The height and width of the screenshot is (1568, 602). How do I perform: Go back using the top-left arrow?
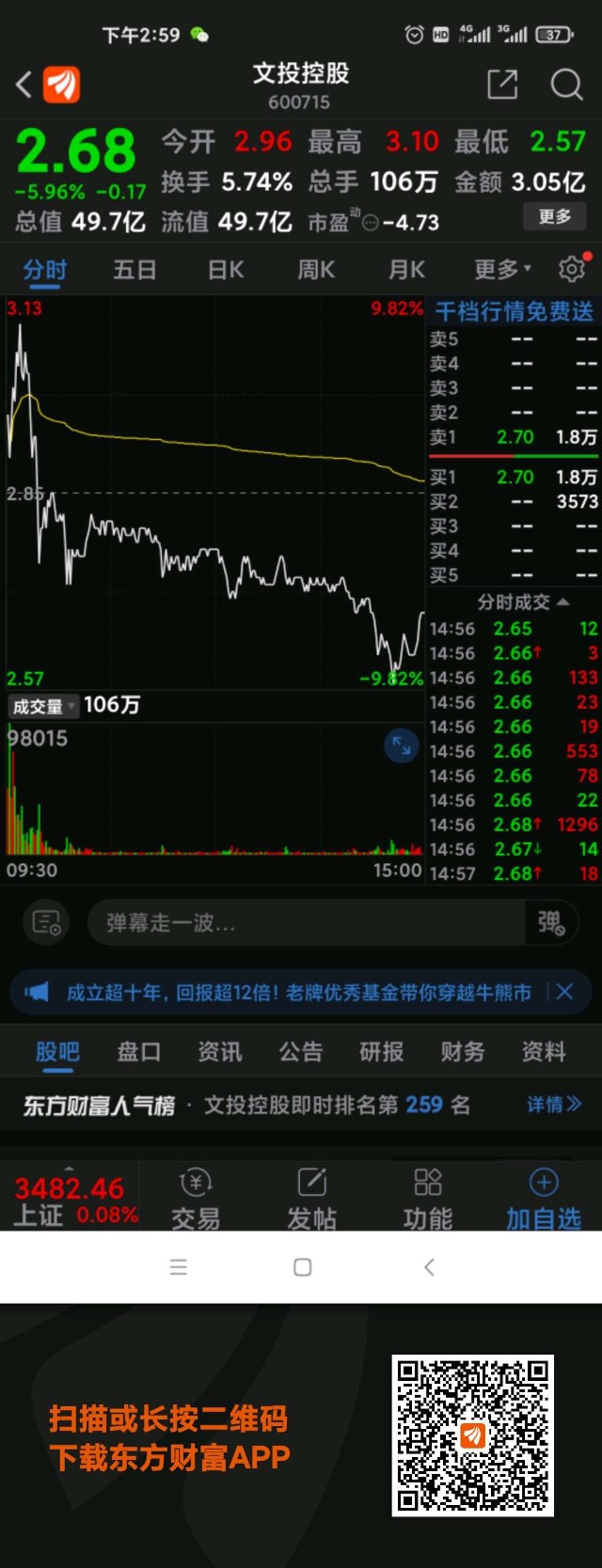click(24, 85)
